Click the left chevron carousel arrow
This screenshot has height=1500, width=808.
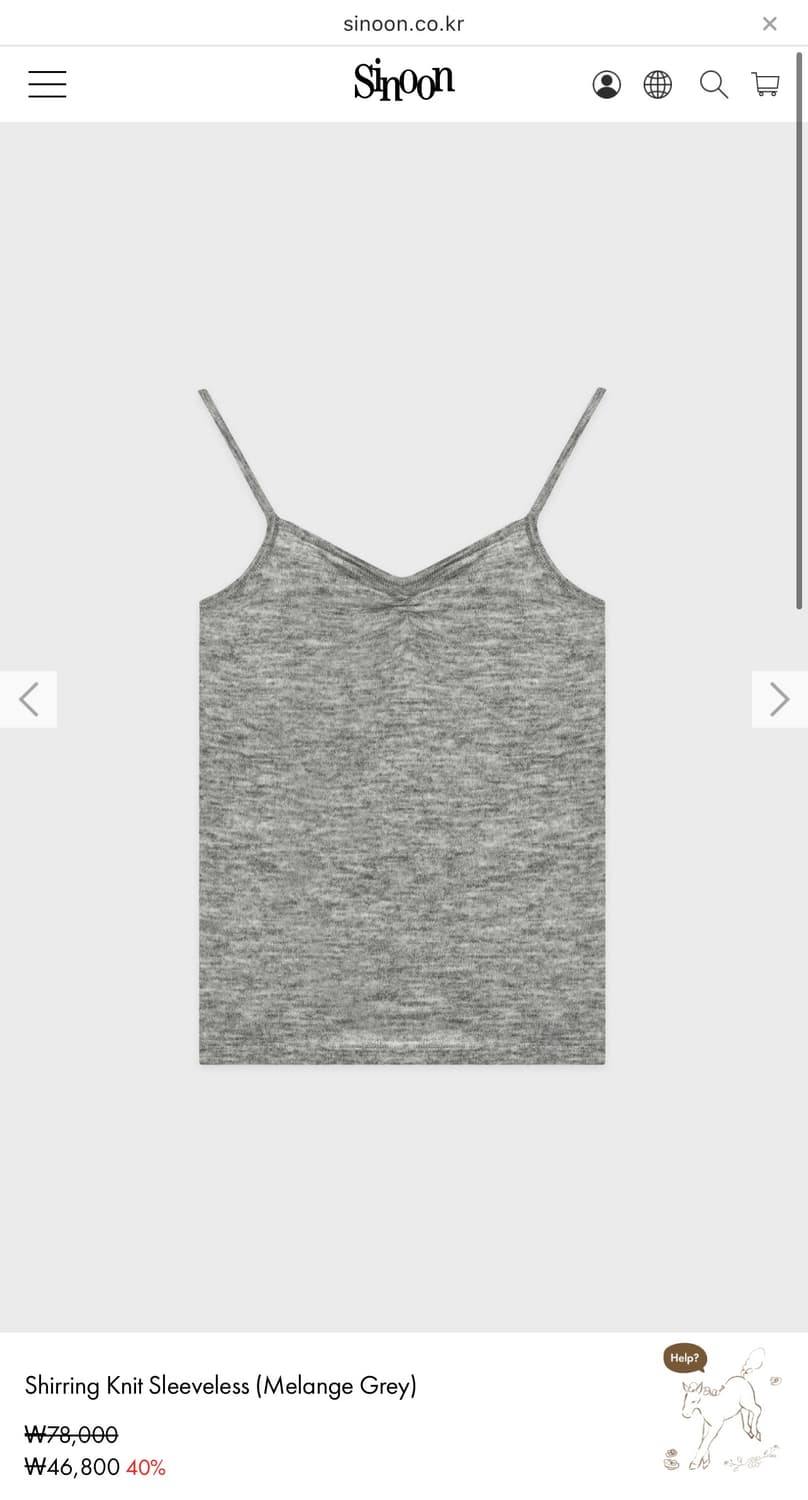coord(28,699)
